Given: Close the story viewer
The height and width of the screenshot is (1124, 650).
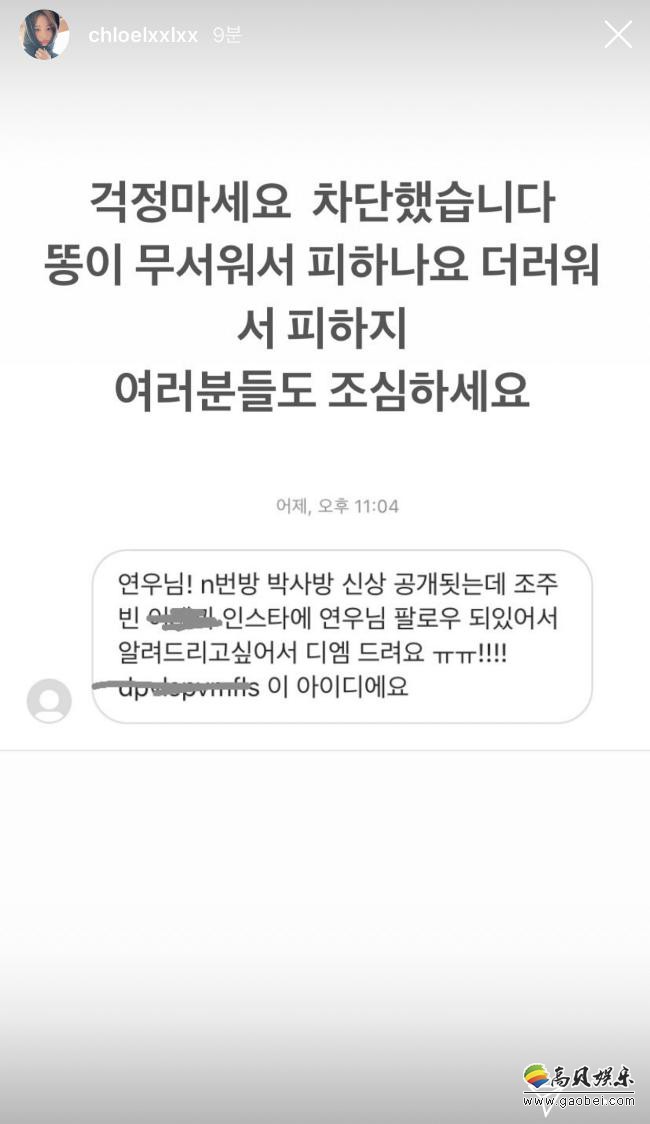Looking at the screenshot, I should pos(618,35).
